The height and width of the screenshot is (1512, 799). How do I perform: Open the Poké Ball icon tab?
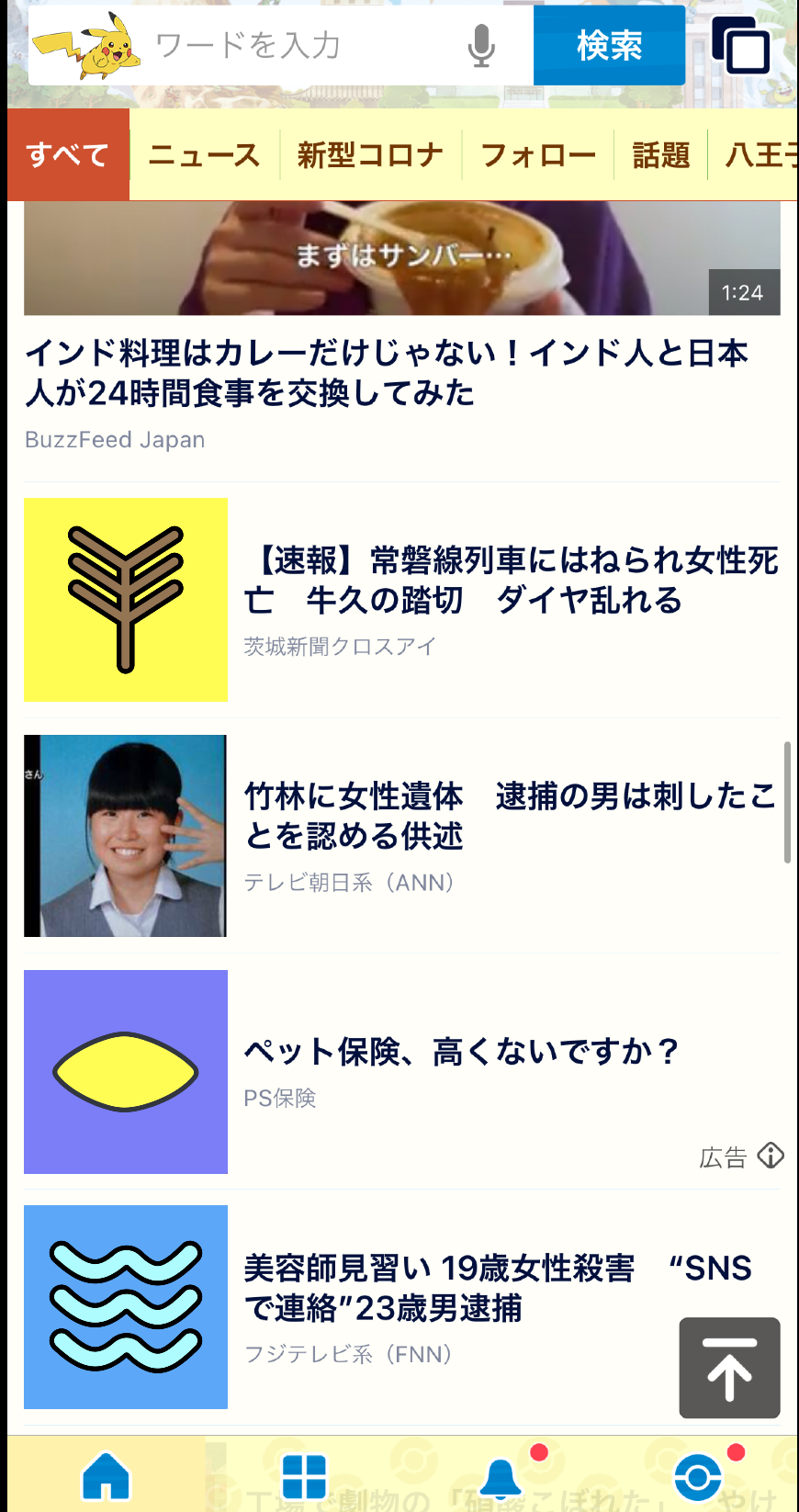pos(698,1476)
